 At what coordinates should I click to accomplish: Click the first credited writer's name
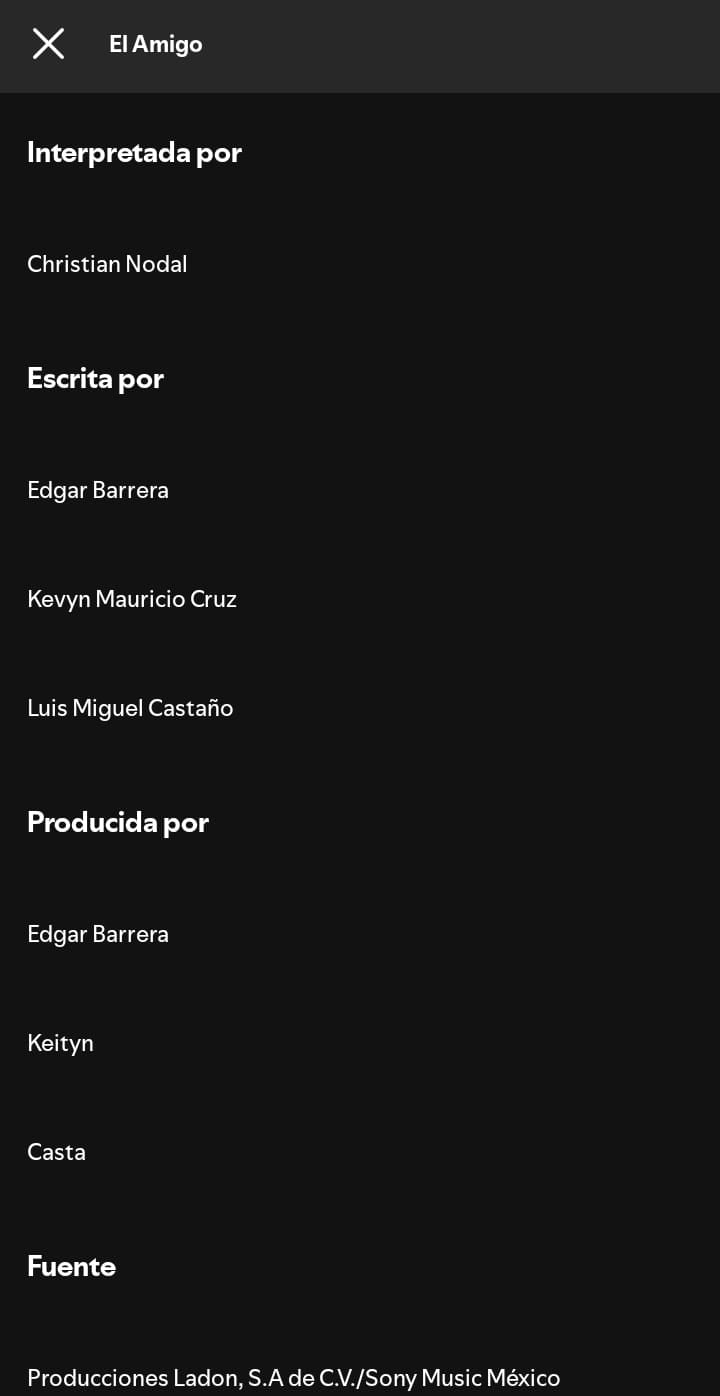(x=97, y=490)
